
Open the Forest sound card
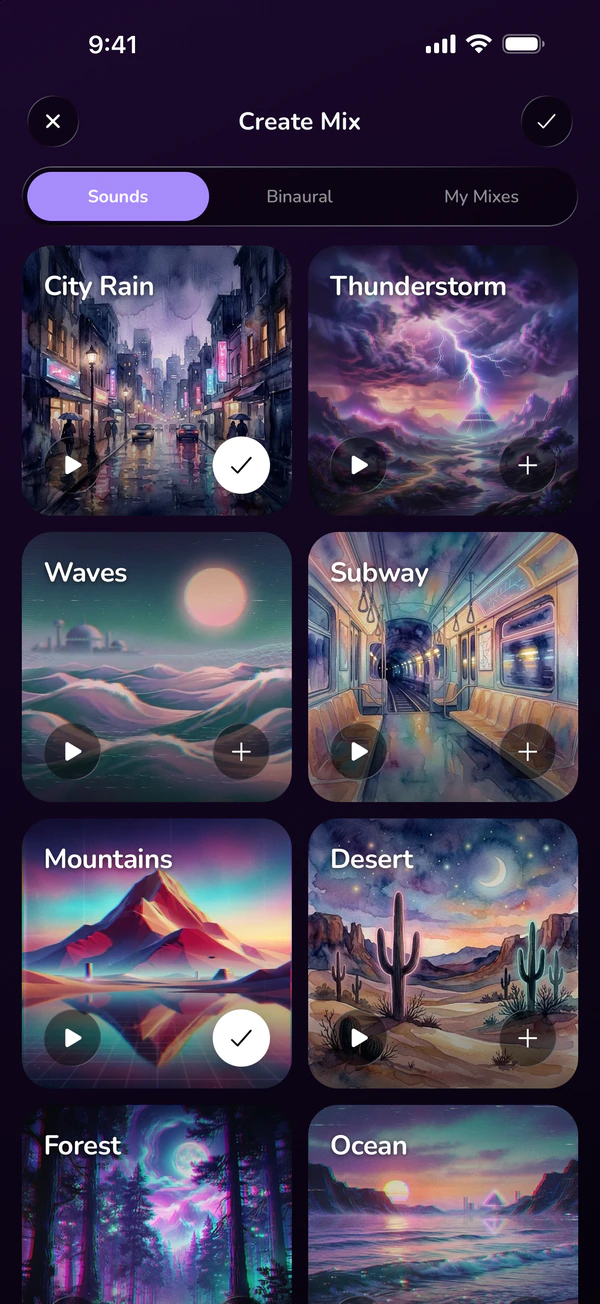[157, 1204]
